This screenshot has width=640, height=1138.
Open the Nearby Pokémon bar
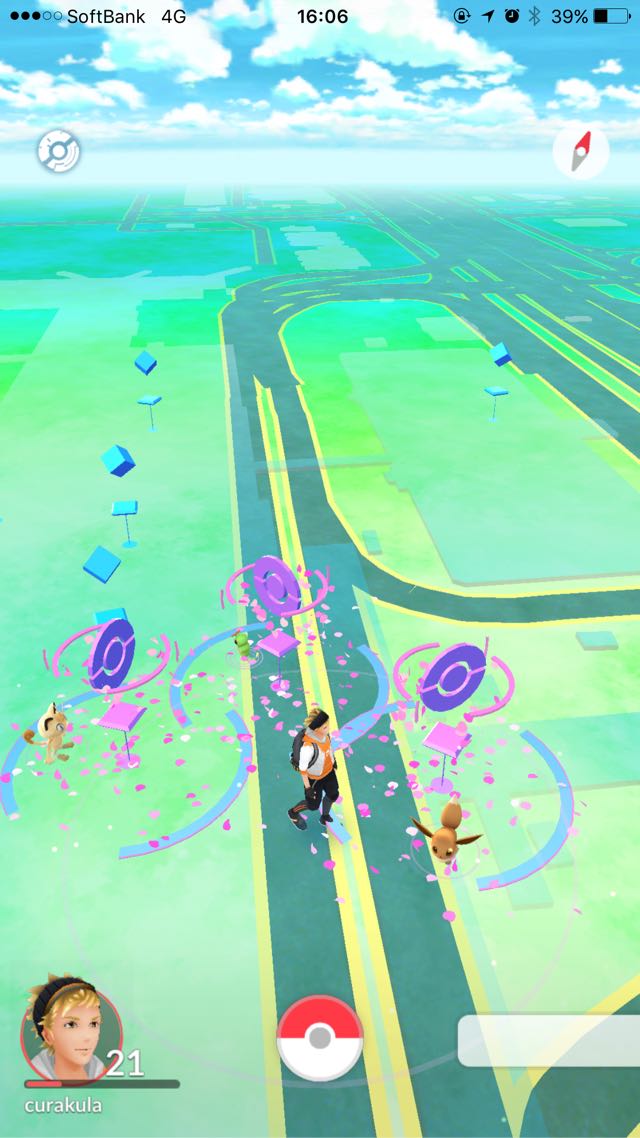tap(549, 1041)
